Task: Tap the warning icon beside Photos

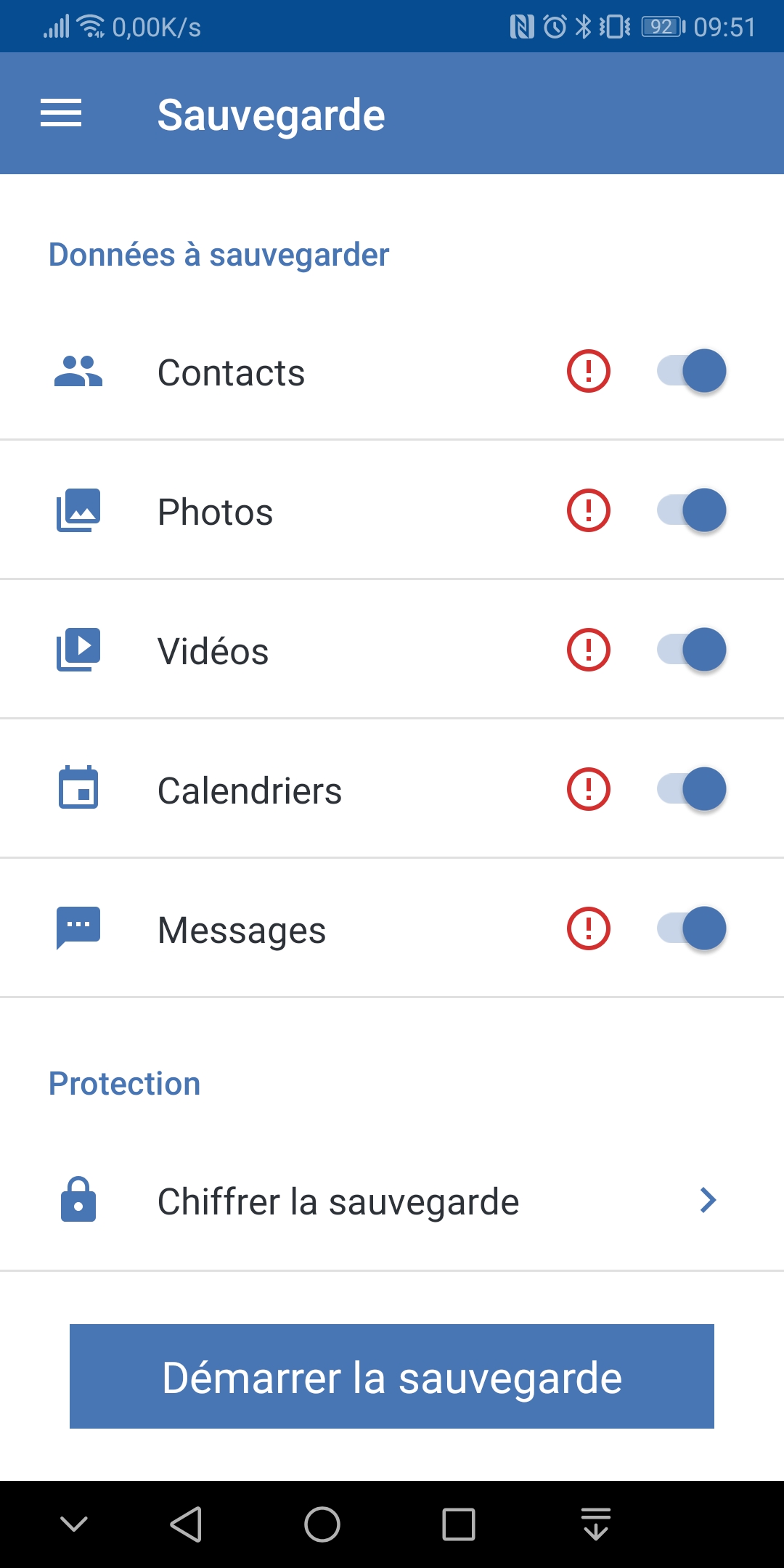Action: 589,510
